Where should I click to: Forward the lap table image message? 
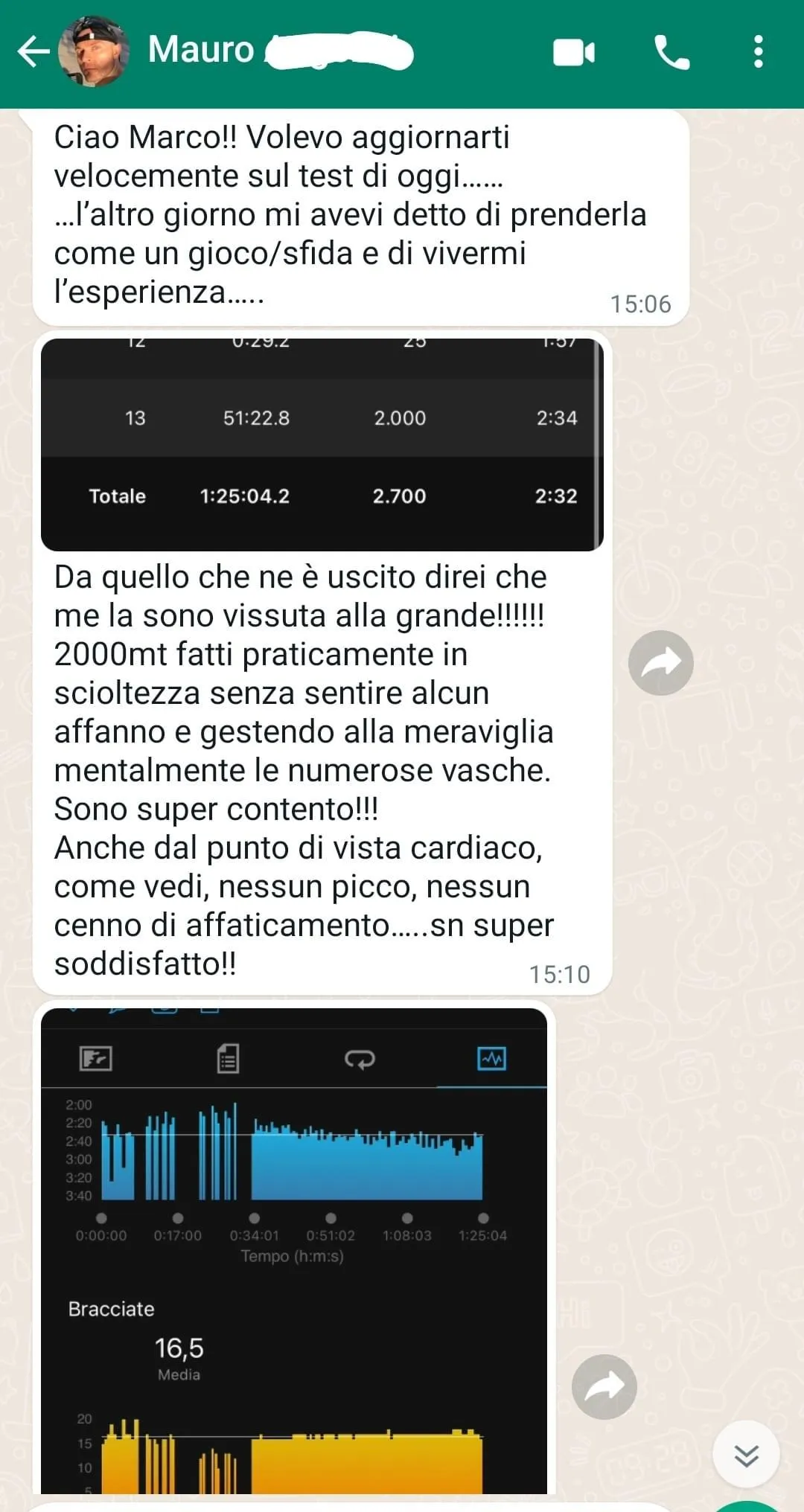coord(660,662)
